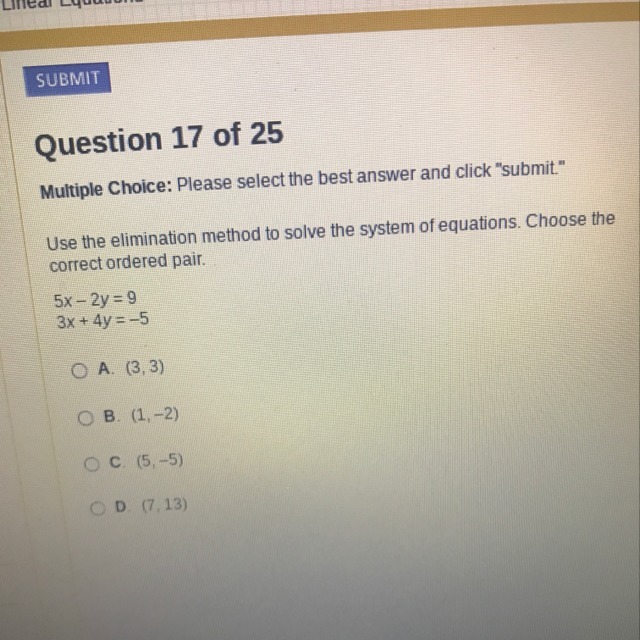Choose option B (1, -2)
The width and height of the screenshot is (640, 640).
coord(84,415)
